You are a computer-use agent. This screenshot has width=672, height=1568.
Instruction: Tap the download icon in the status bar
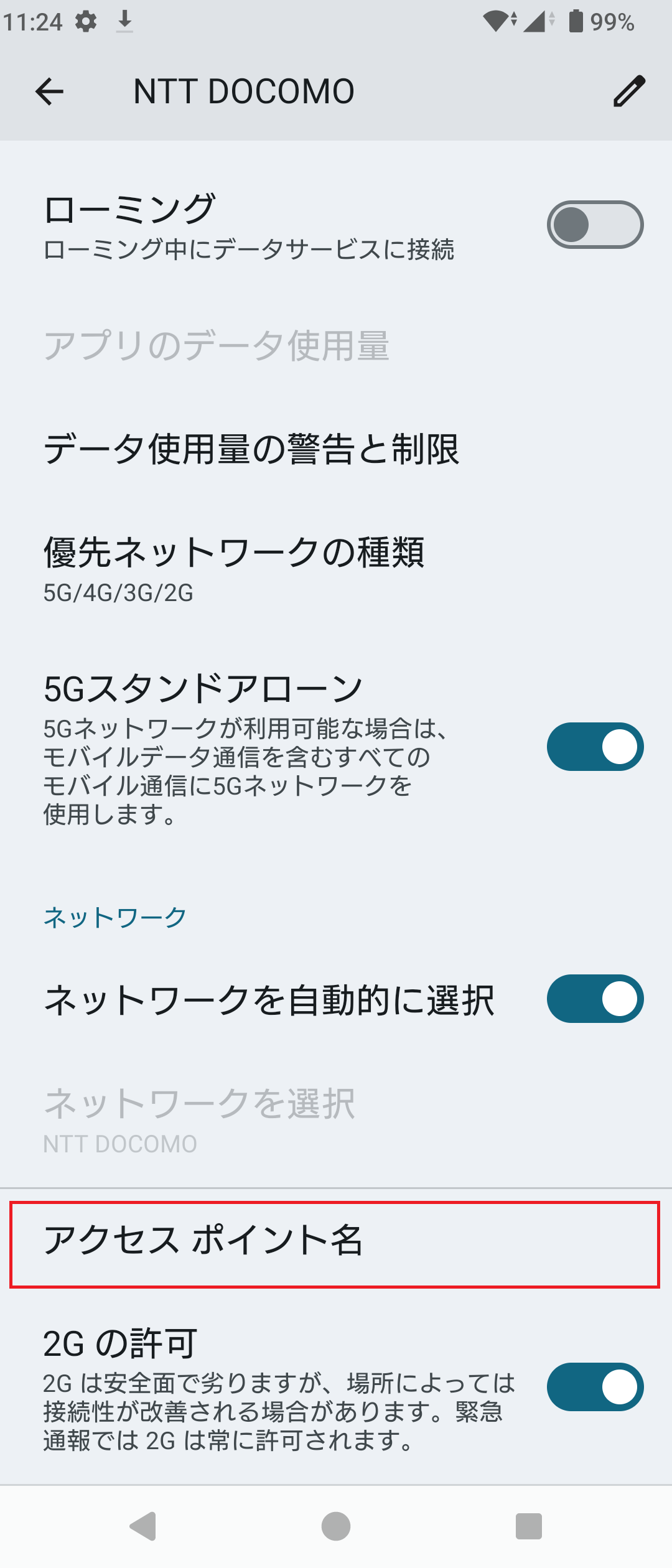[x=124, y=21]
